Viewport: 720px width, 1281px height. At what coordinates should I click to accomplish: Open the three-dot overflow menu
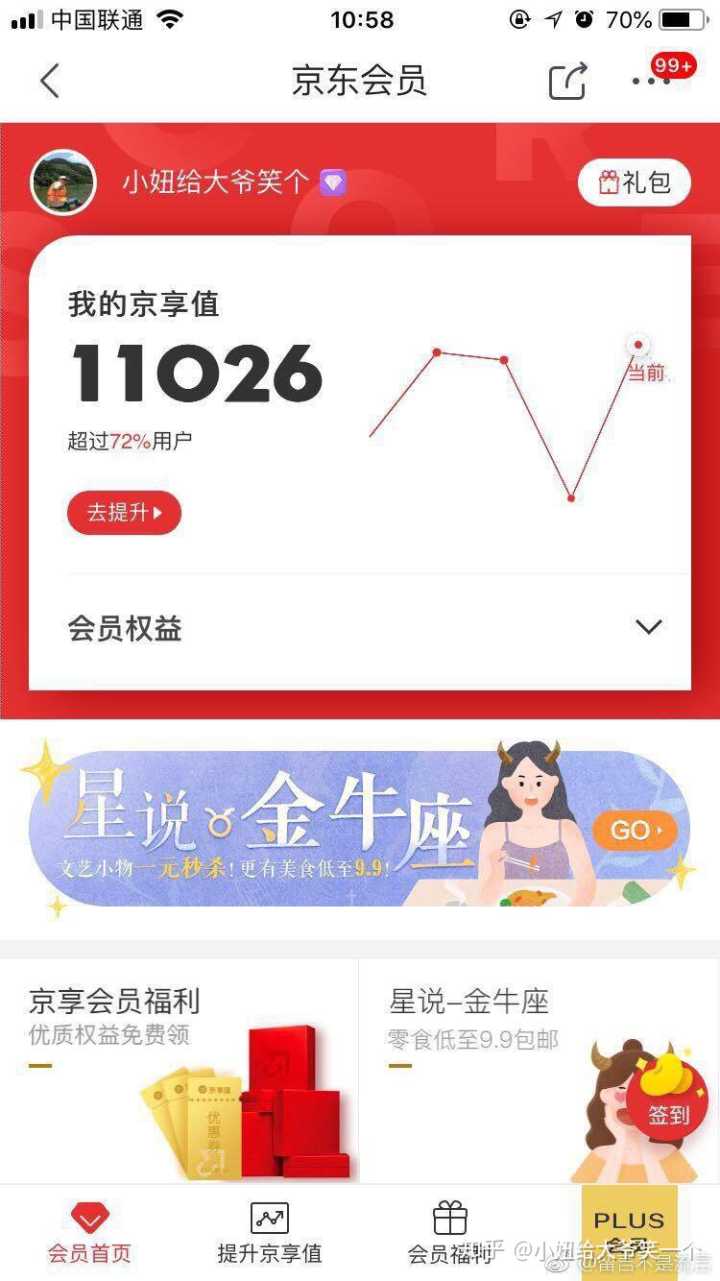(651, 82)
